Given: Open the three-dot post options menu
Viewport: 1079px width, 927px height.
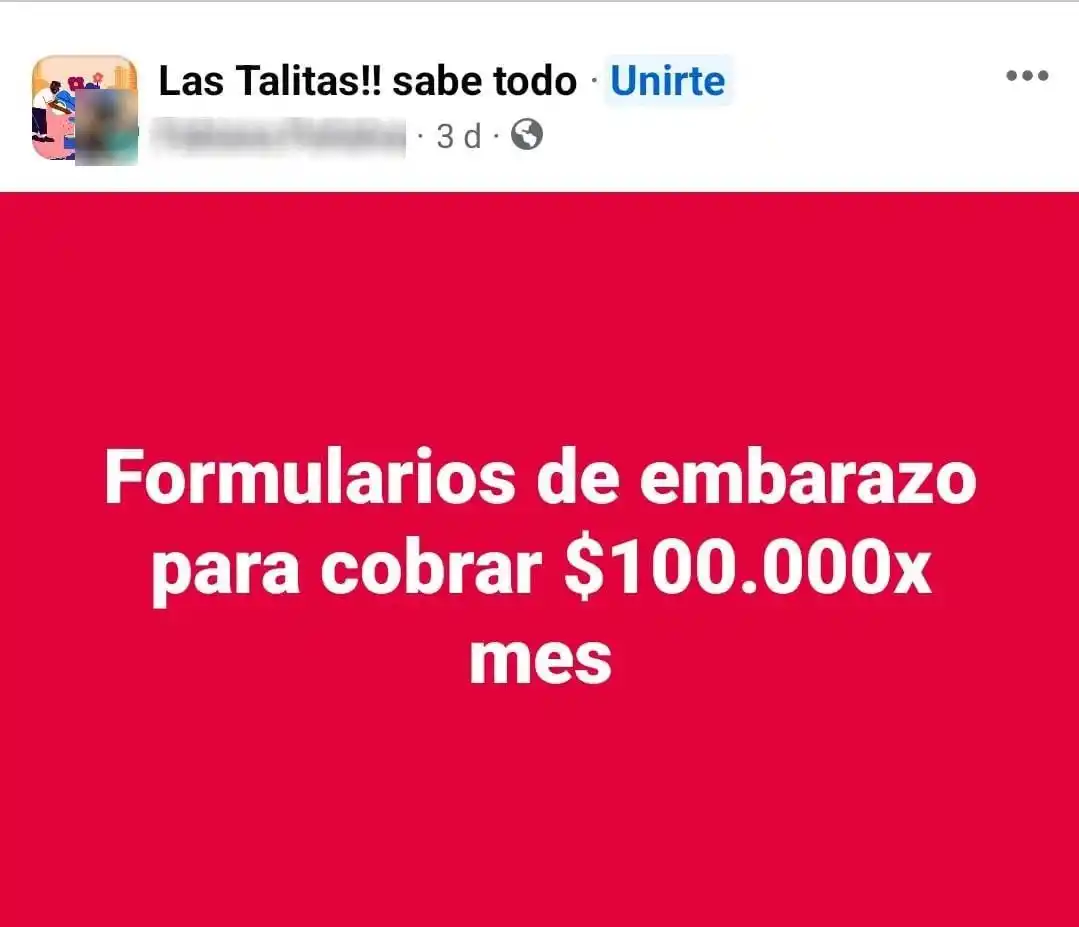Looking at the screenshot, I should [1027, 76].
